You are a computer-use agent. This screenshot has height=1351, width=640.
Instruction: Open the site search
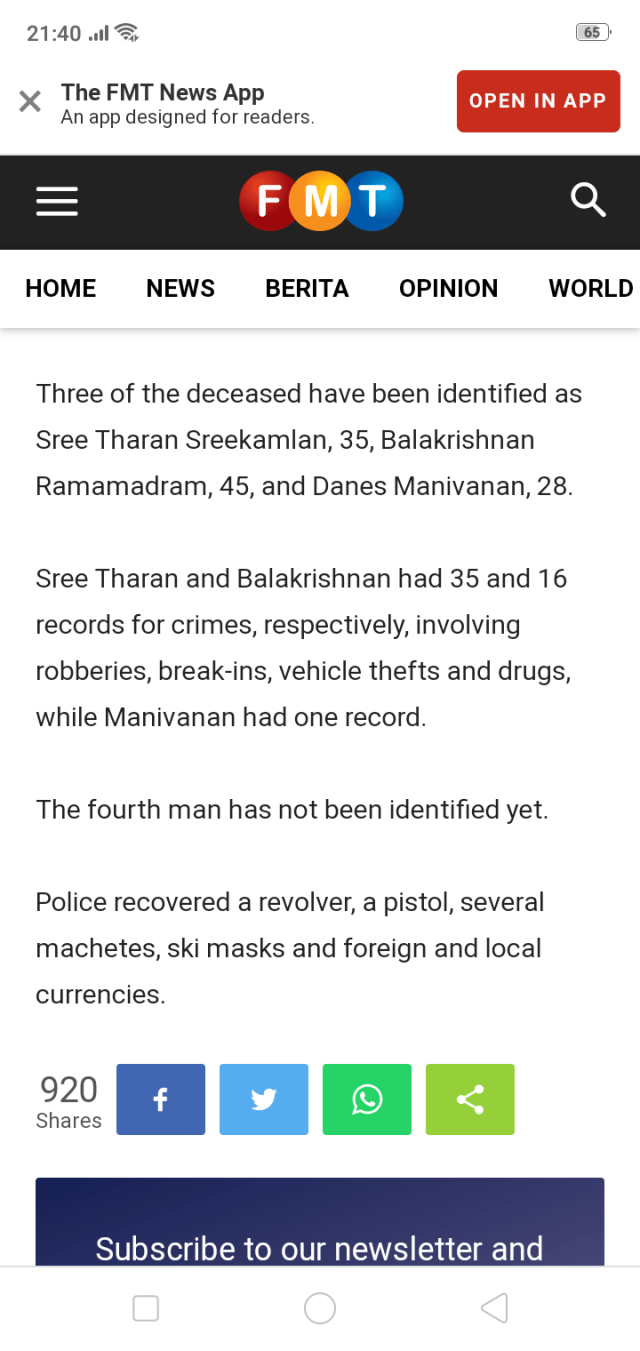(588, 201)
